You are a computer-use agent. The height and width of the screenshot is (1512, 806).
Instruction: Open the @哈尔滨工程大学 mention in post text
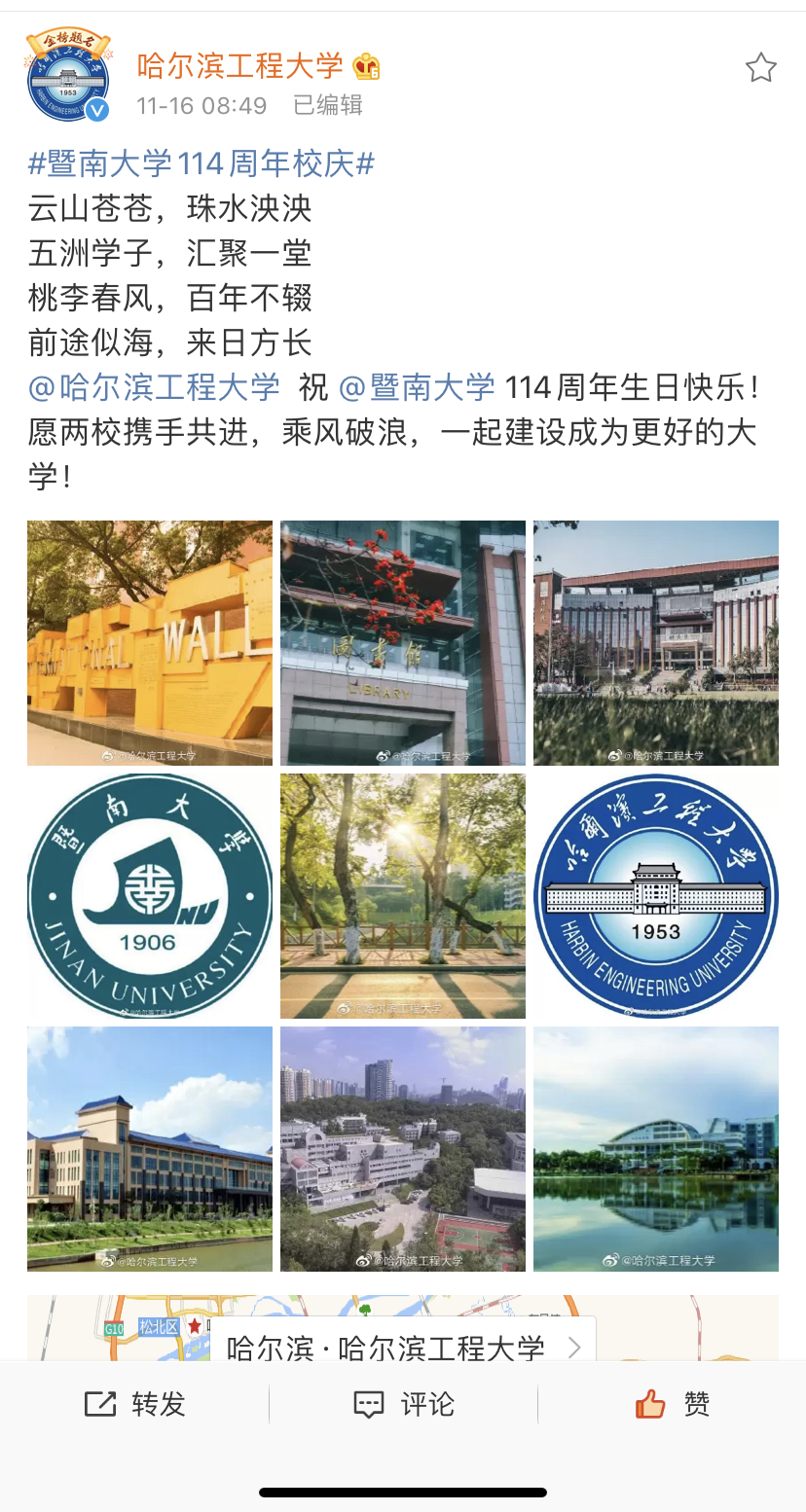[x=154, y=387]
